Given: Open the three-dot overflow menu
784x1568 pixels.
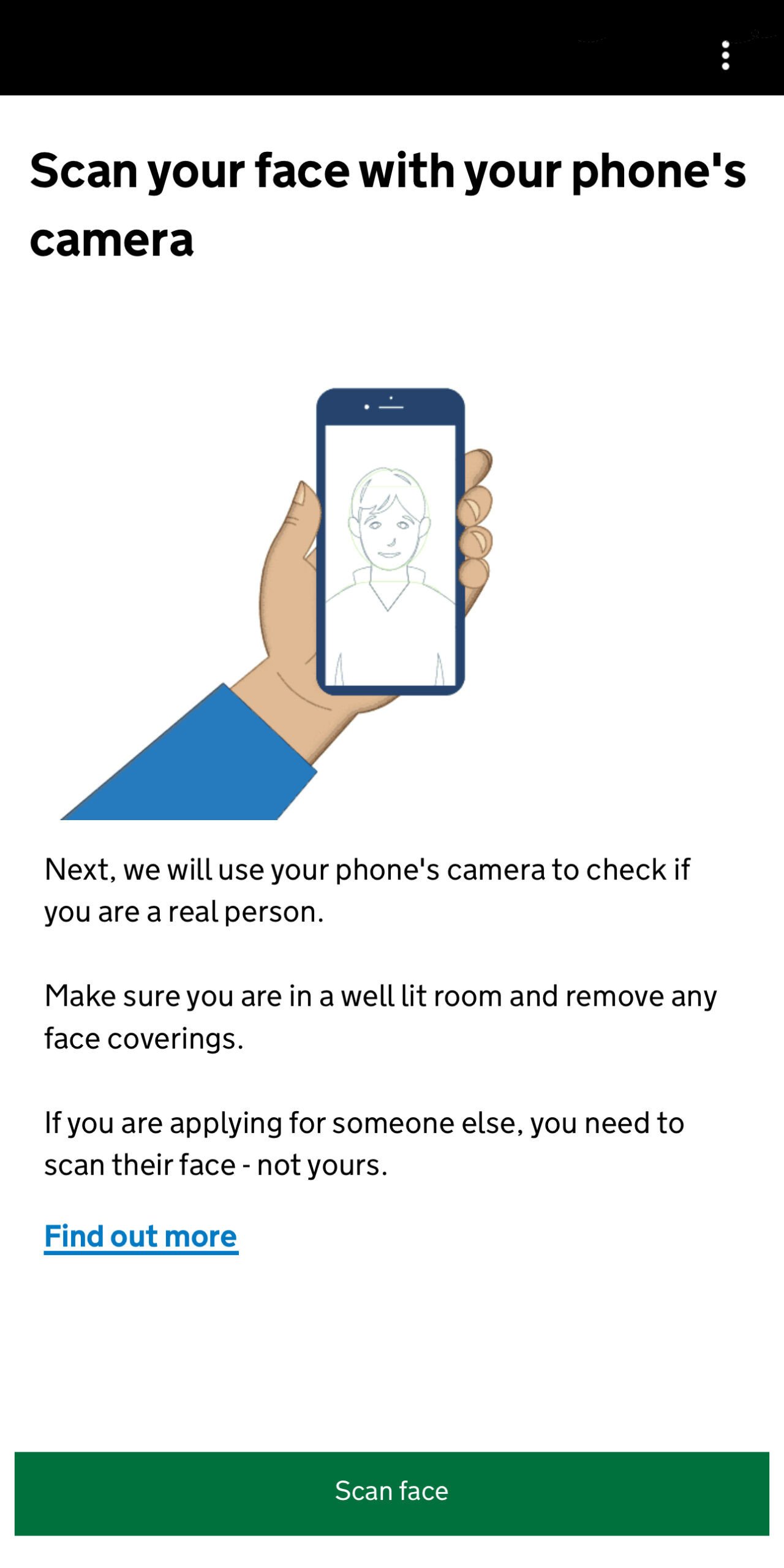Looking at the screenshot, I should 725,56.
